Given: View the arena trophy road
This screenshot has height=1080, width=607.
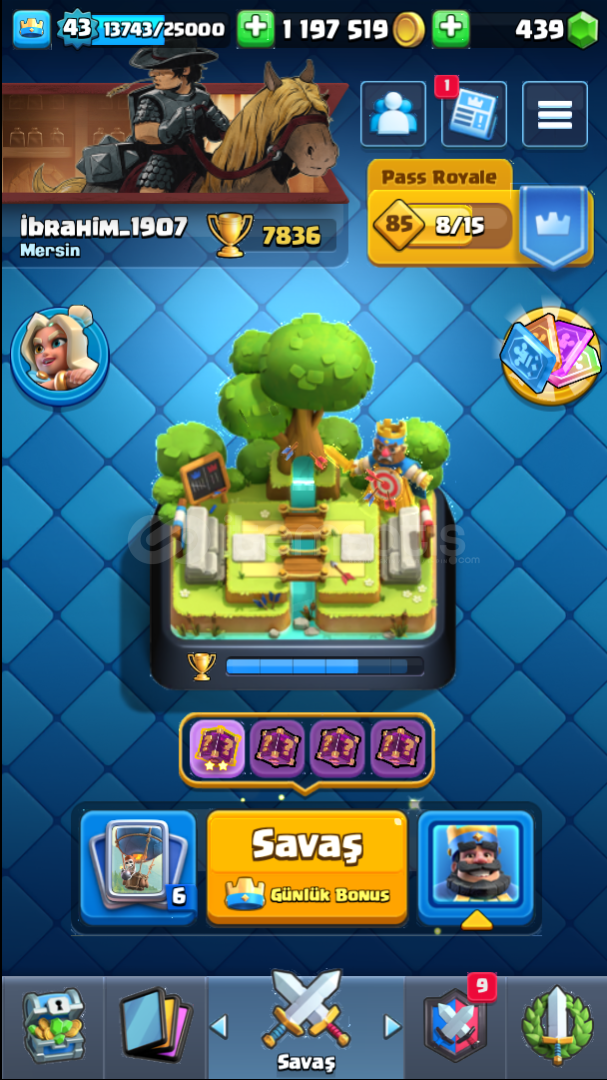Looking at the screenshot, I should click(x=303, y=503).
